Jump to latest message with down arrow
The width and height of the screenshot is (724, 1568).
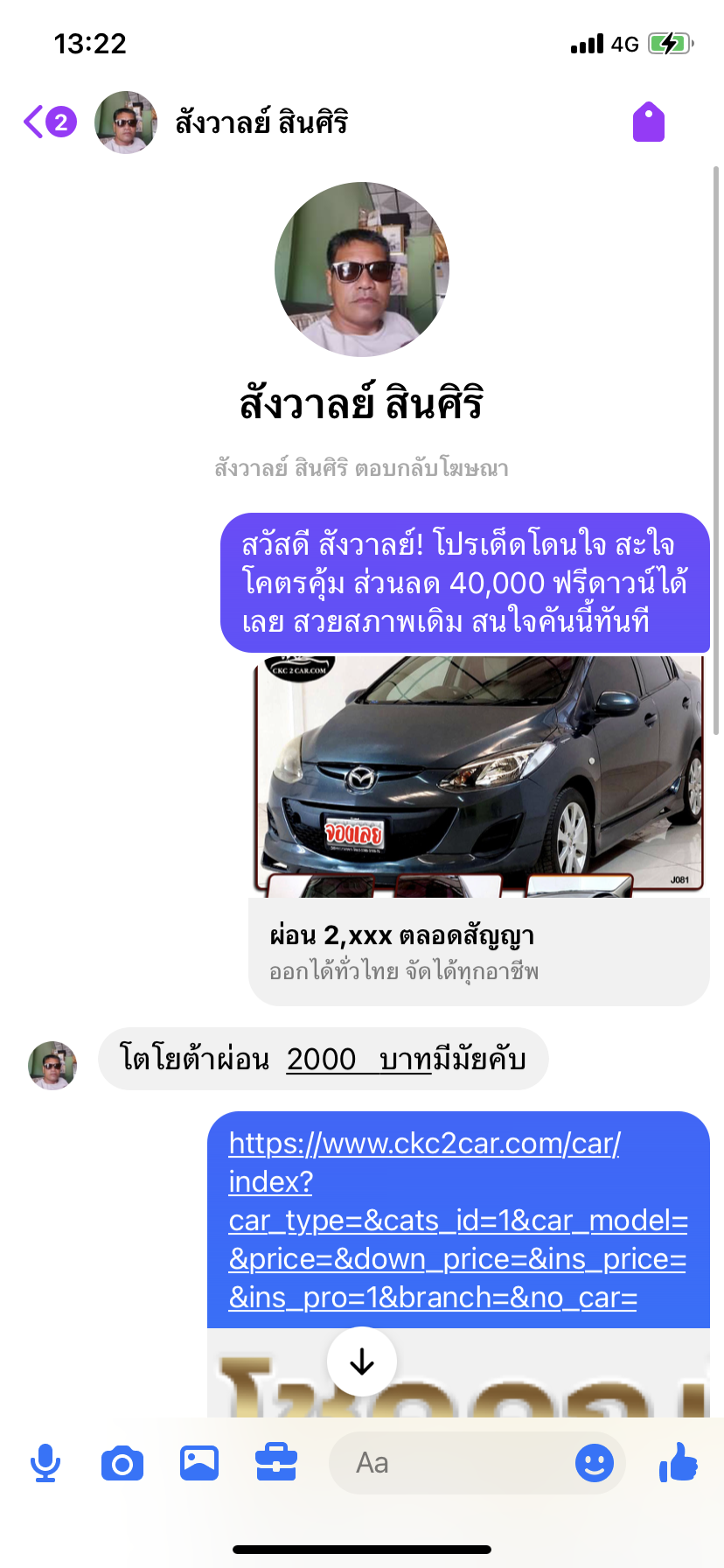pos(361,1361)
